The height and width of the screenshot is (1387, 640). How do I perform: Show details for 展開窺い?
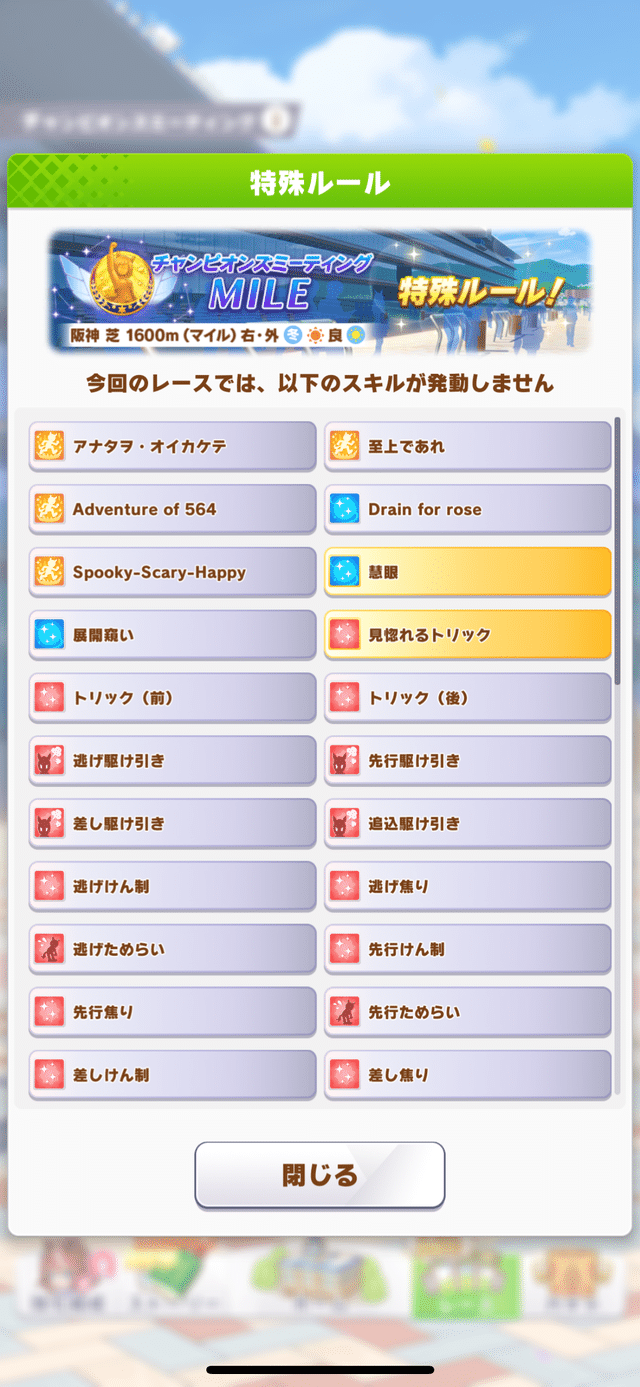click(173, 635)
